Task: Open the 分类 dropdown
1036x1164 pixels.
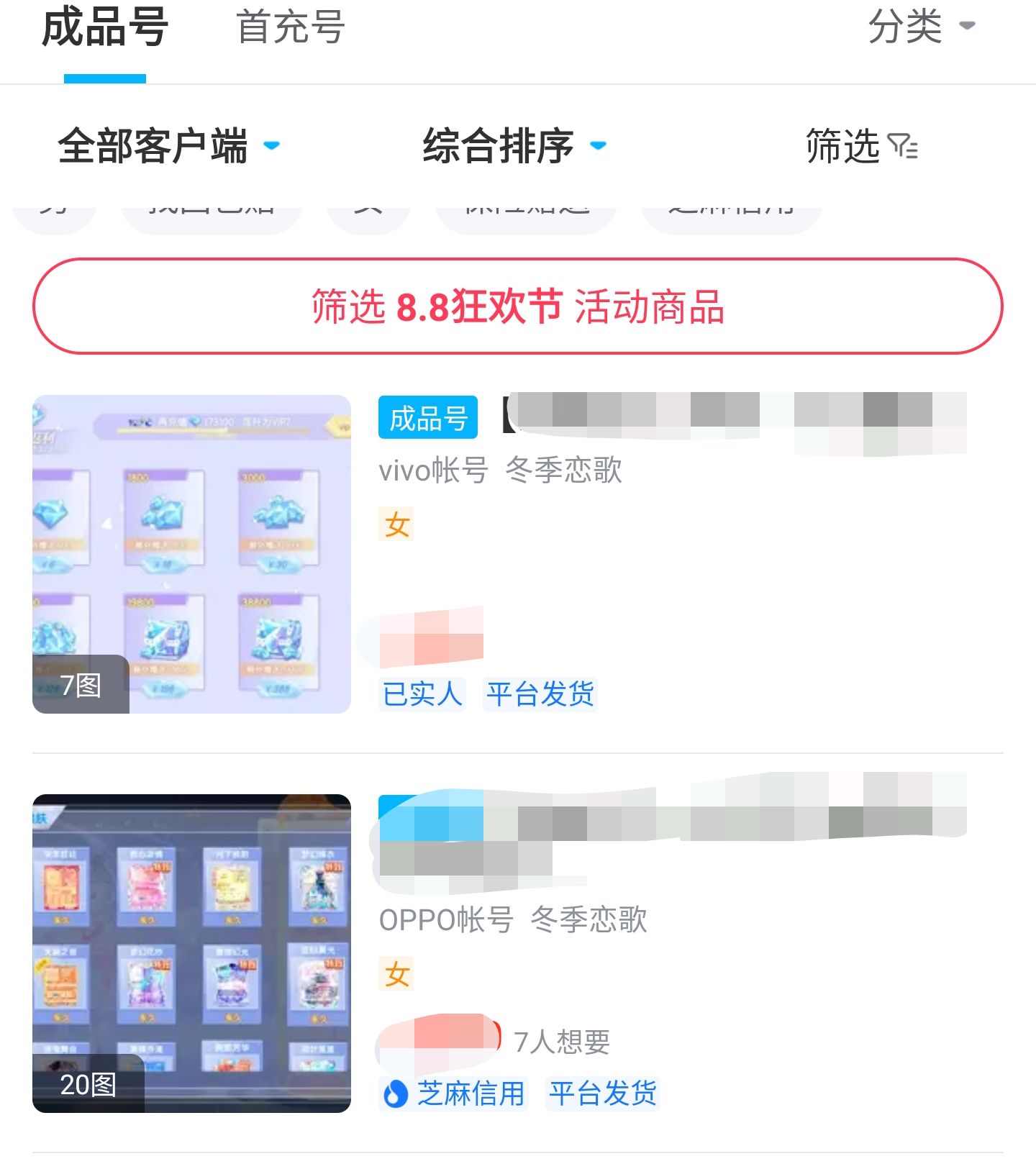Action: click(x=920, y=27)
